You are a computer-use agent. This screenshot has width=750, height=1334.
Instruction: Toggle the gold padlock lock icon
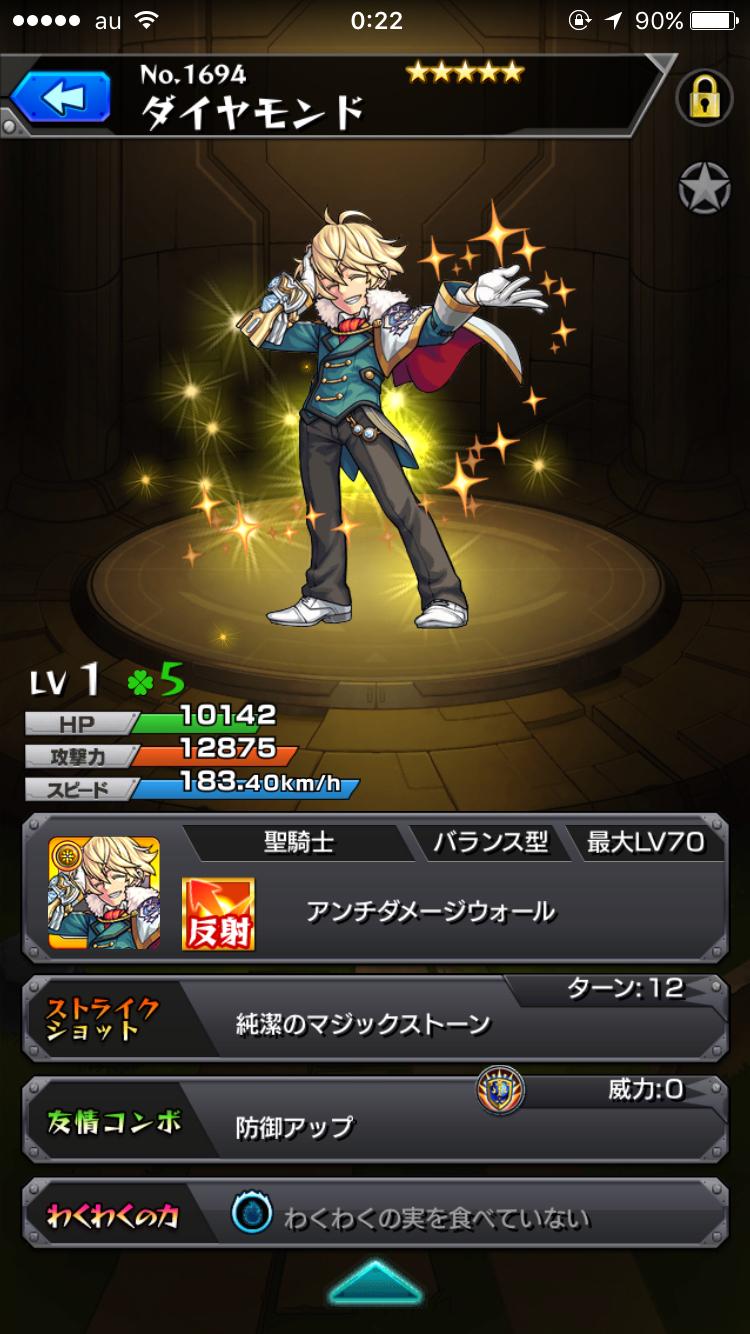705,98
